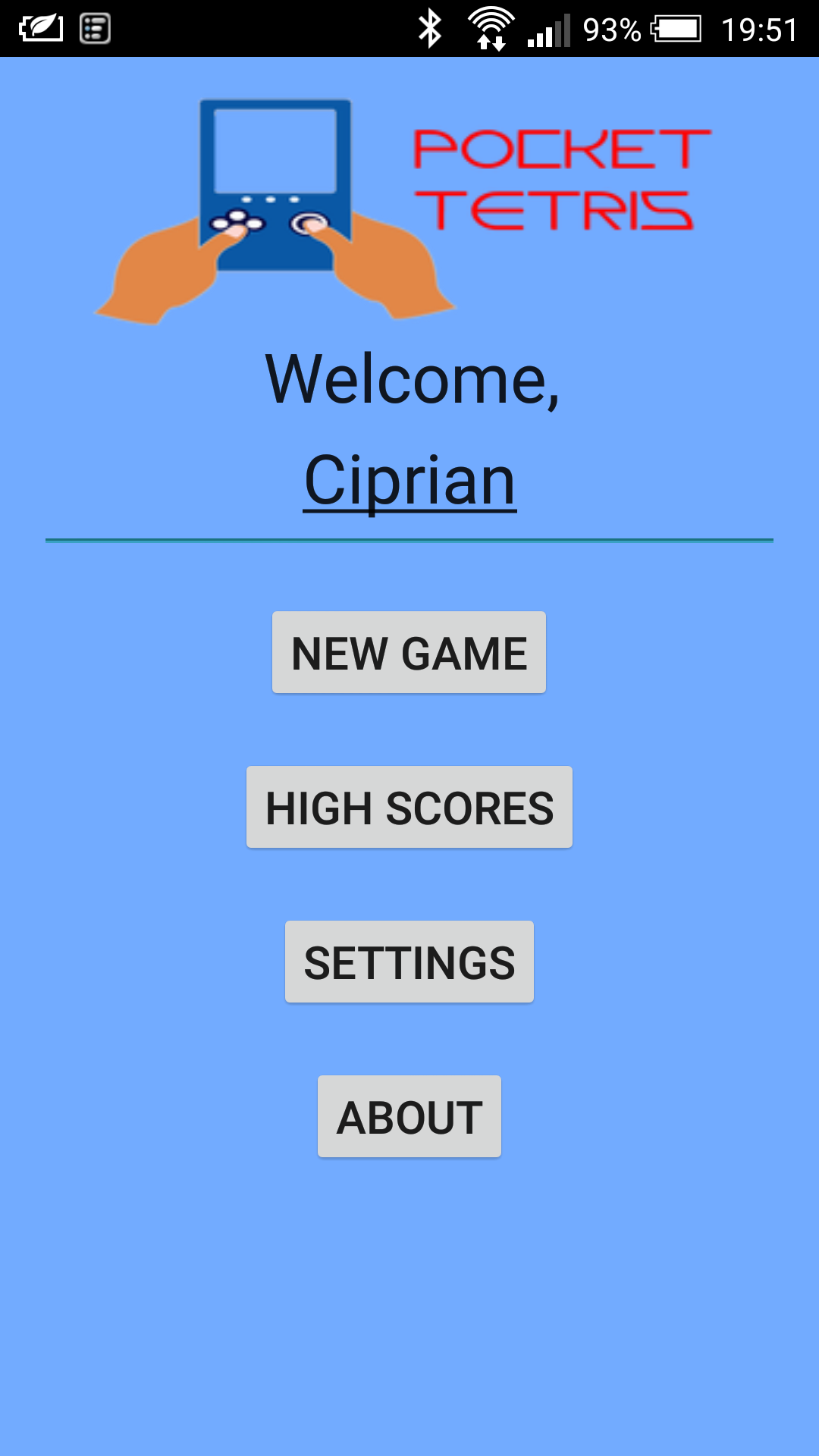The height and width of the screenshot is (1456, 819).
Task: View the About page
Action: (409, 1117)
